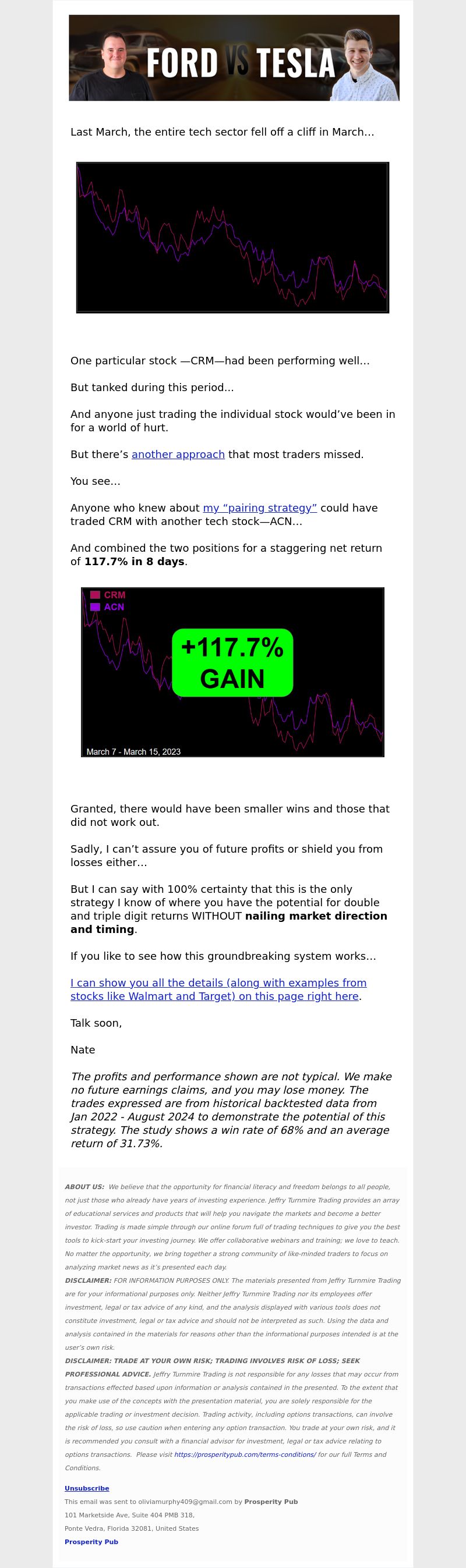
Task: Open the Prosperity Pub footer link
Action: pos(91,1541)
